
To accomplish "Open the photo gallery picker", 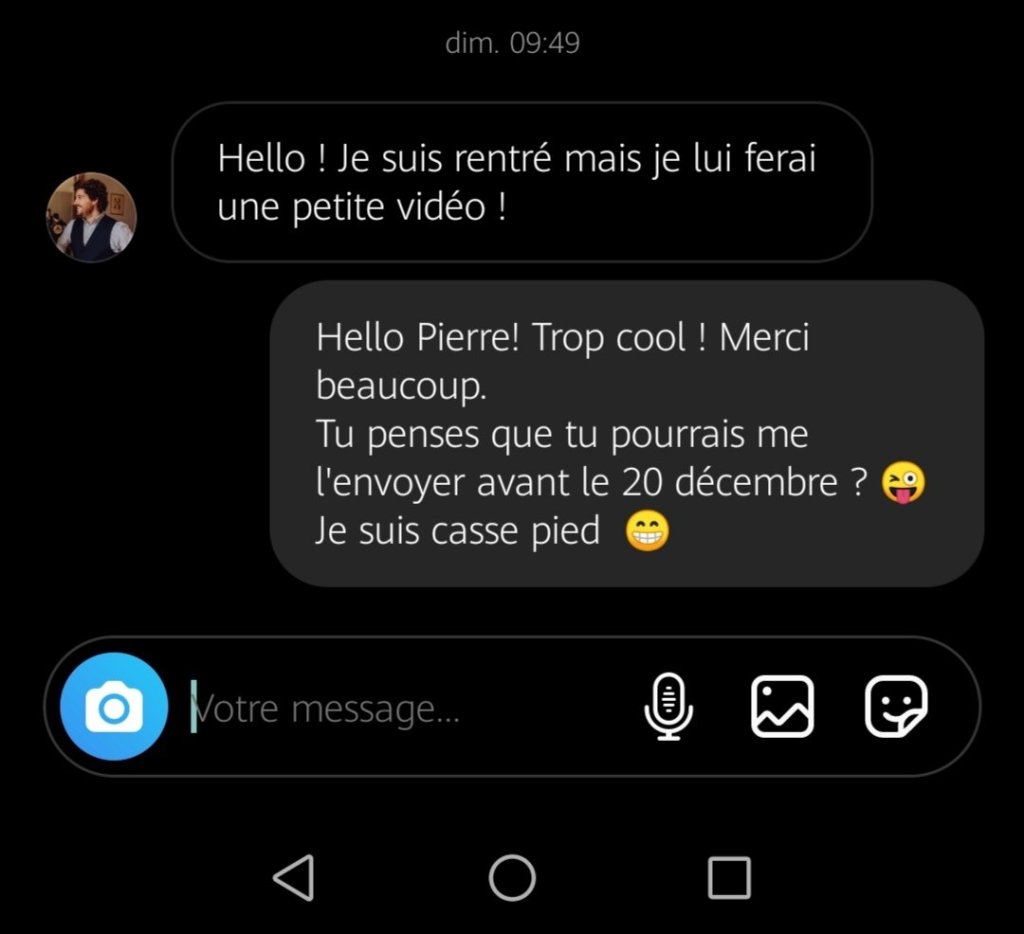I will point(782,707).
